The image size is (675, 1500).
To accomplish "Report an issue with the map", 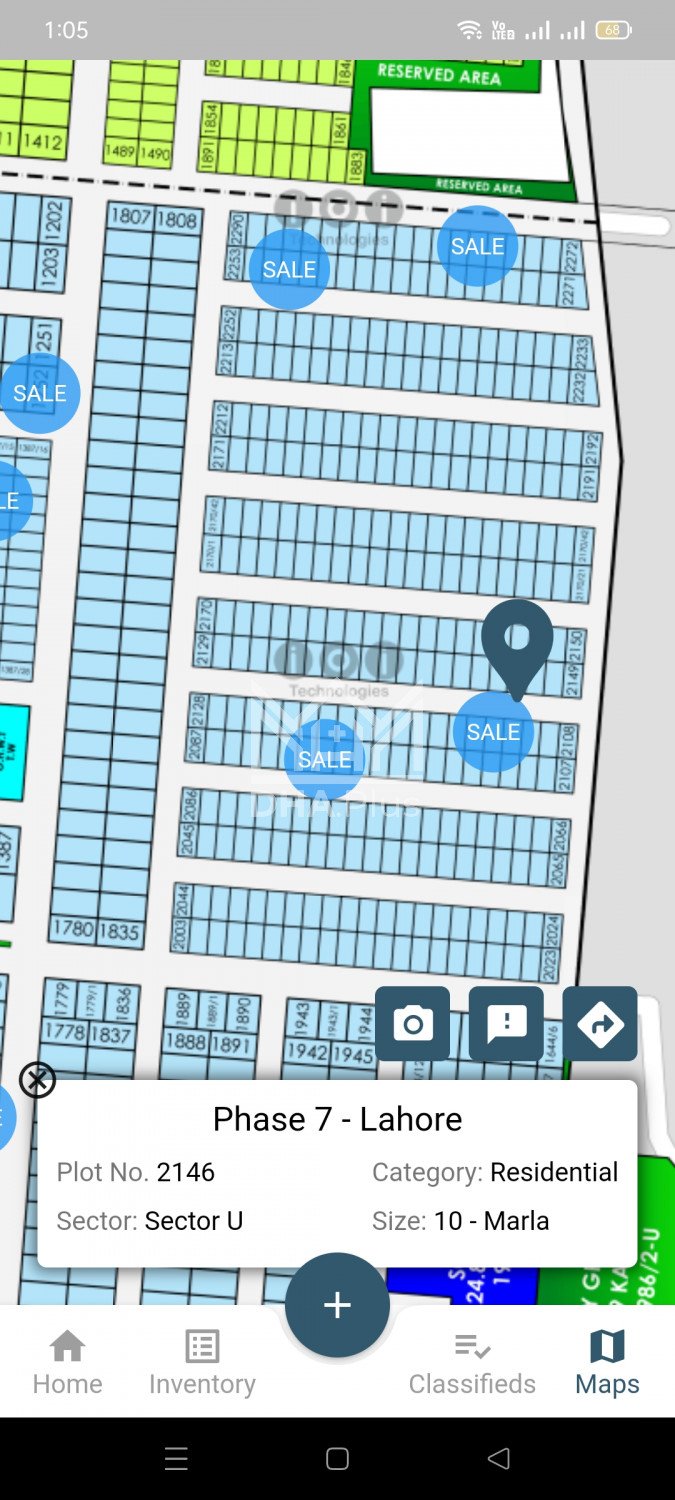I will coord(506,1024).
